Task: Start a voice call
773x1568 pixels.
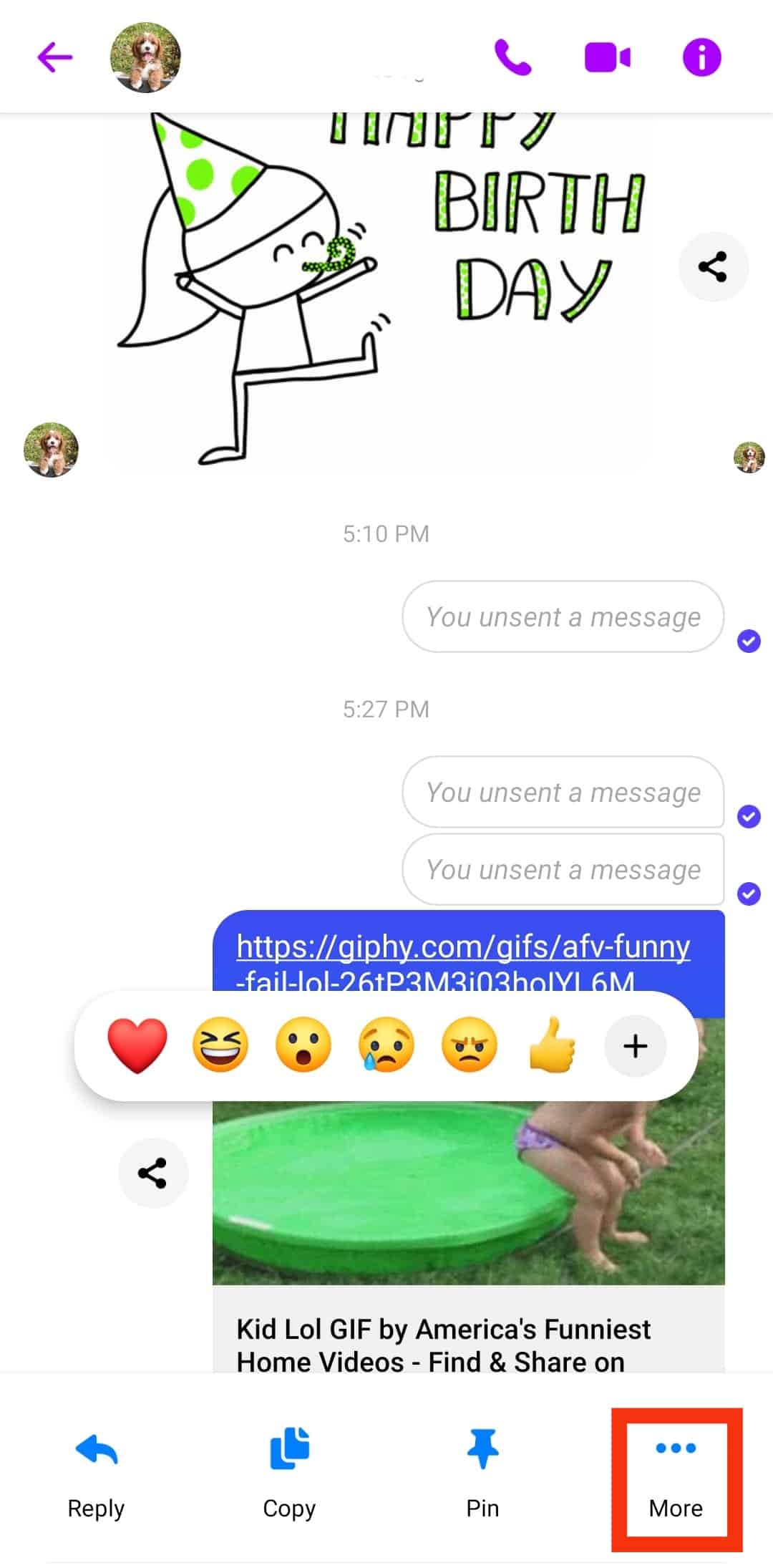Action: (512, 57)
